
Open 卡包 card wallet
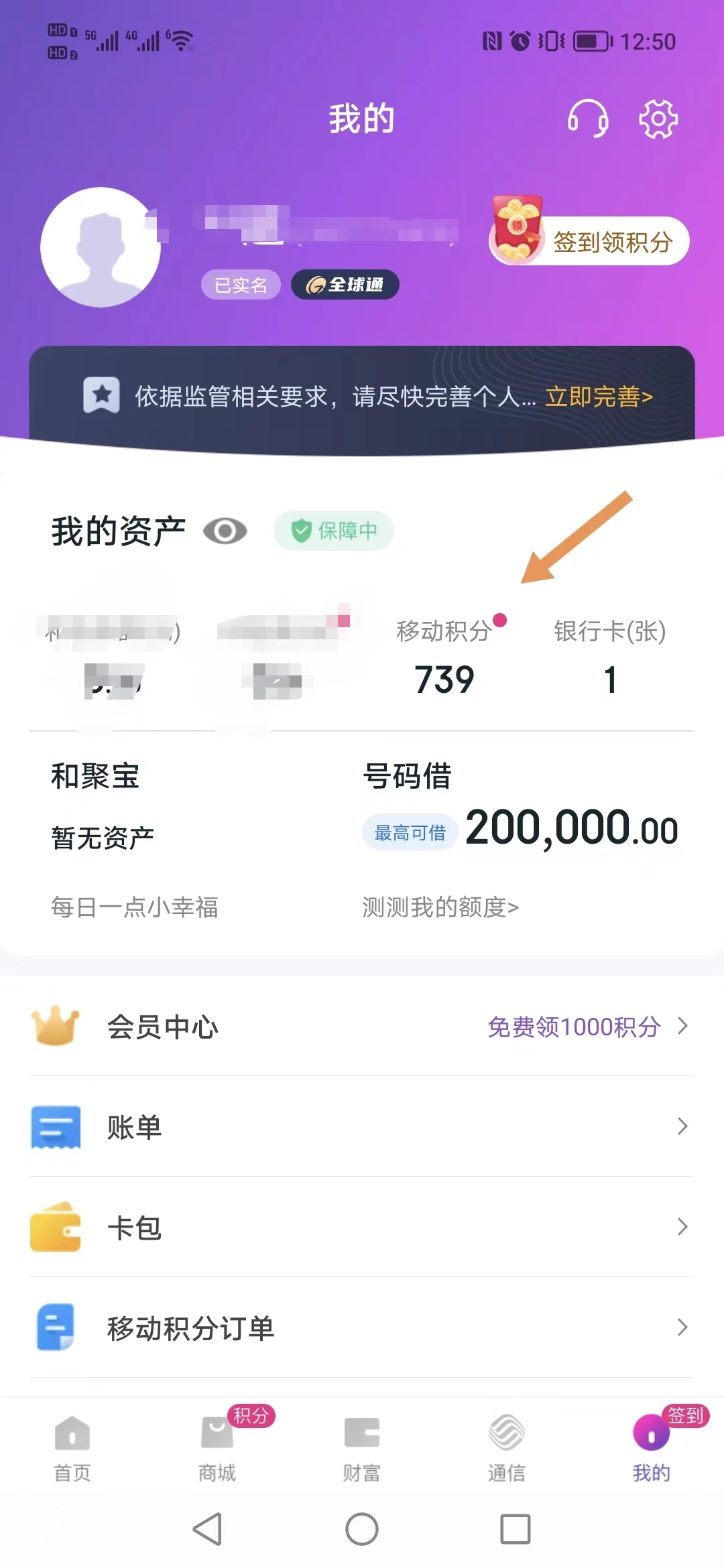(362, 1228)
